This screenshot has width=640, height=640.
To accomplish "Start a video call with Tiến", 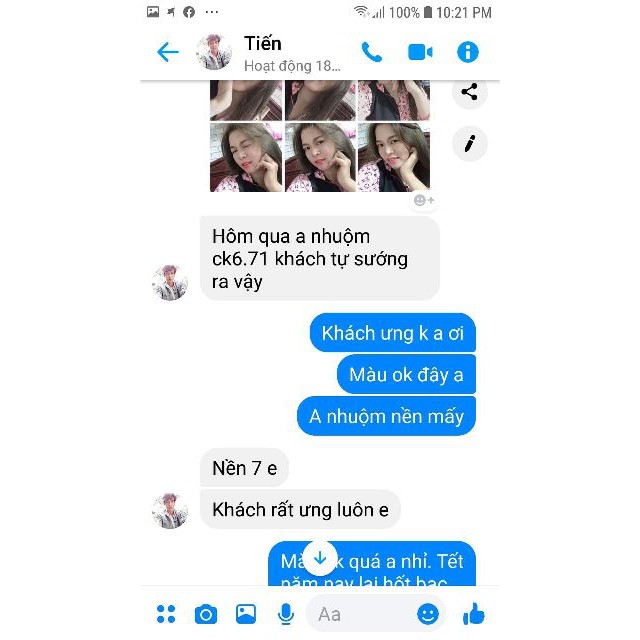I will tap(419, 53).
